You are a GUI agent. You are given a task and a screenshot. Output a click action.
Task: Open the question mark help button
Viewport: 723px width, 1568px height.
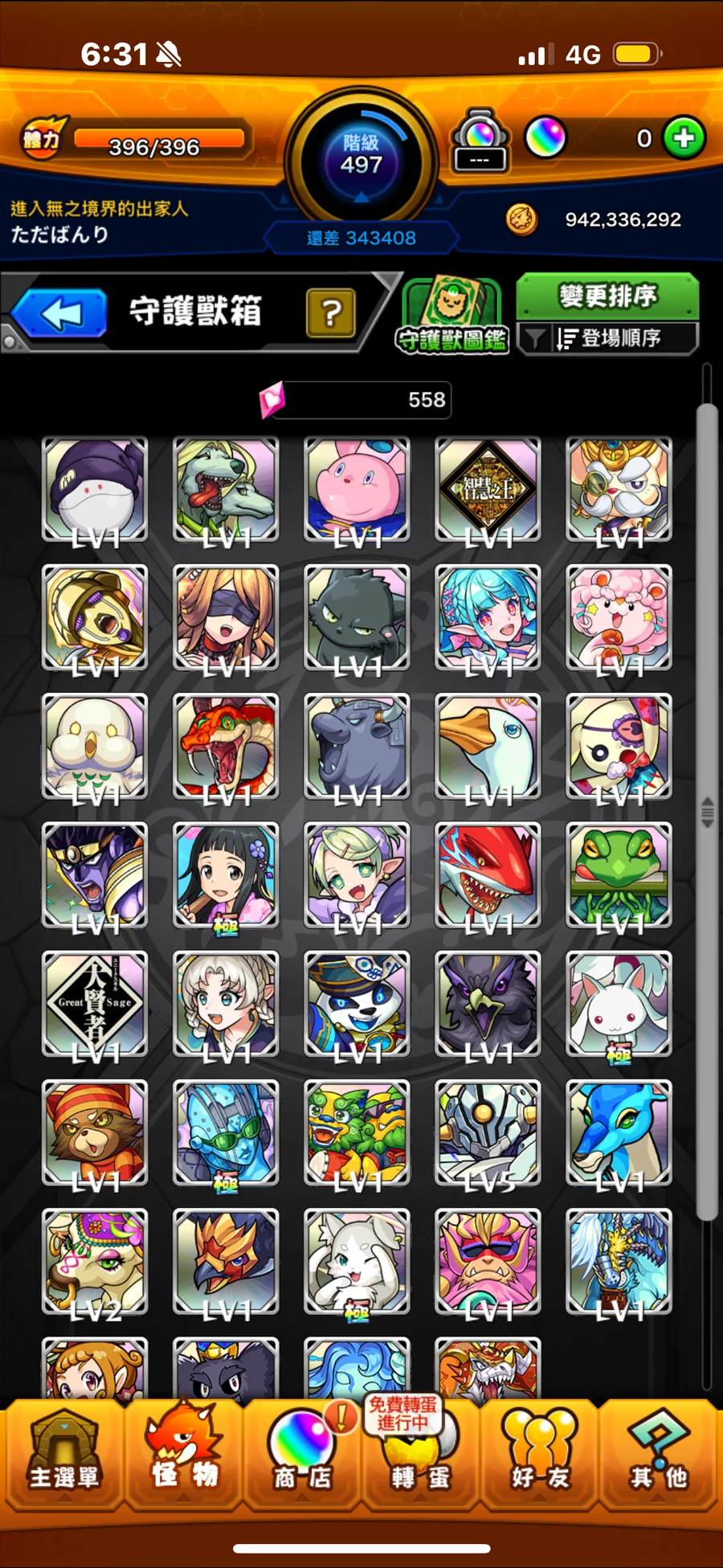tap(331, 313)
